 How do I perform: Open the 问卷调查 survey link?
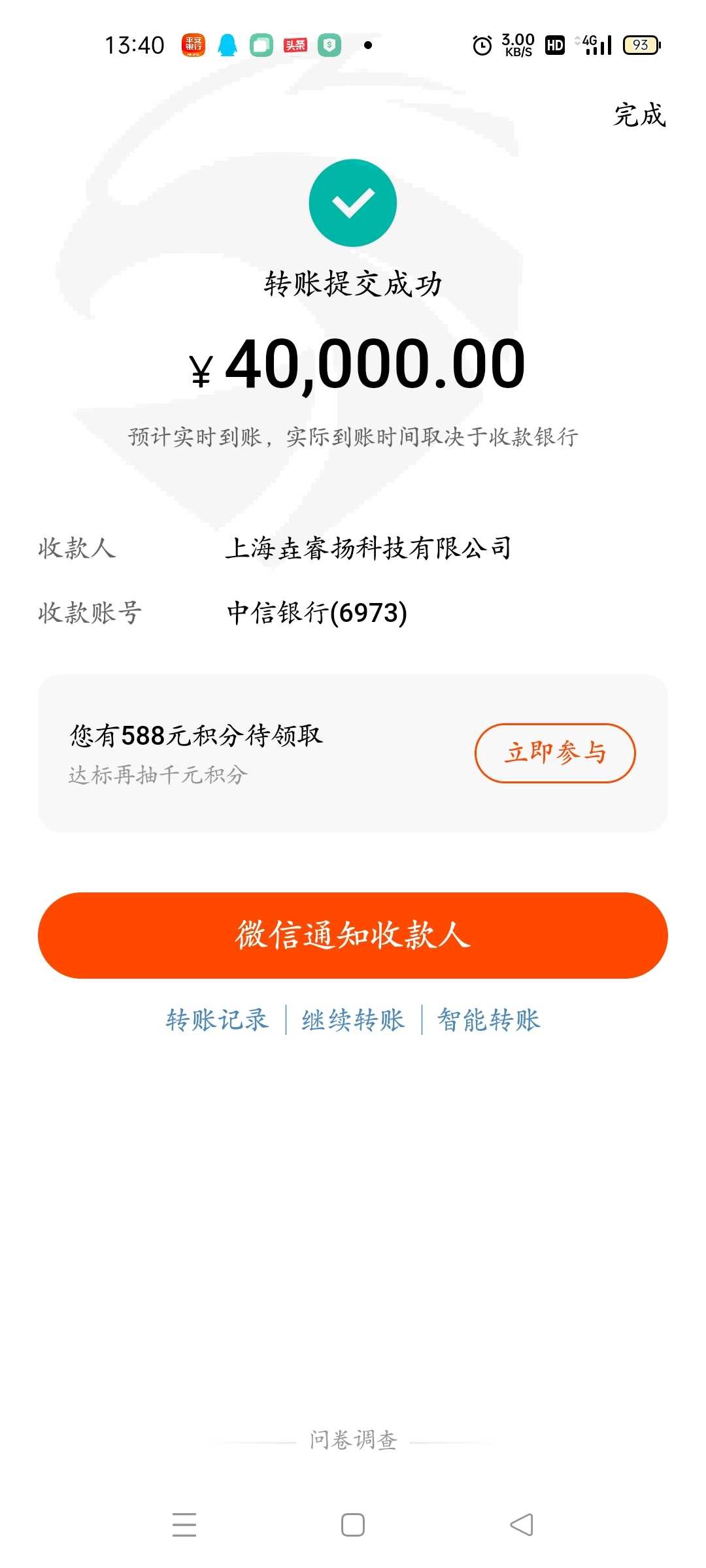pyautogui.click(x=353, y=1440)
